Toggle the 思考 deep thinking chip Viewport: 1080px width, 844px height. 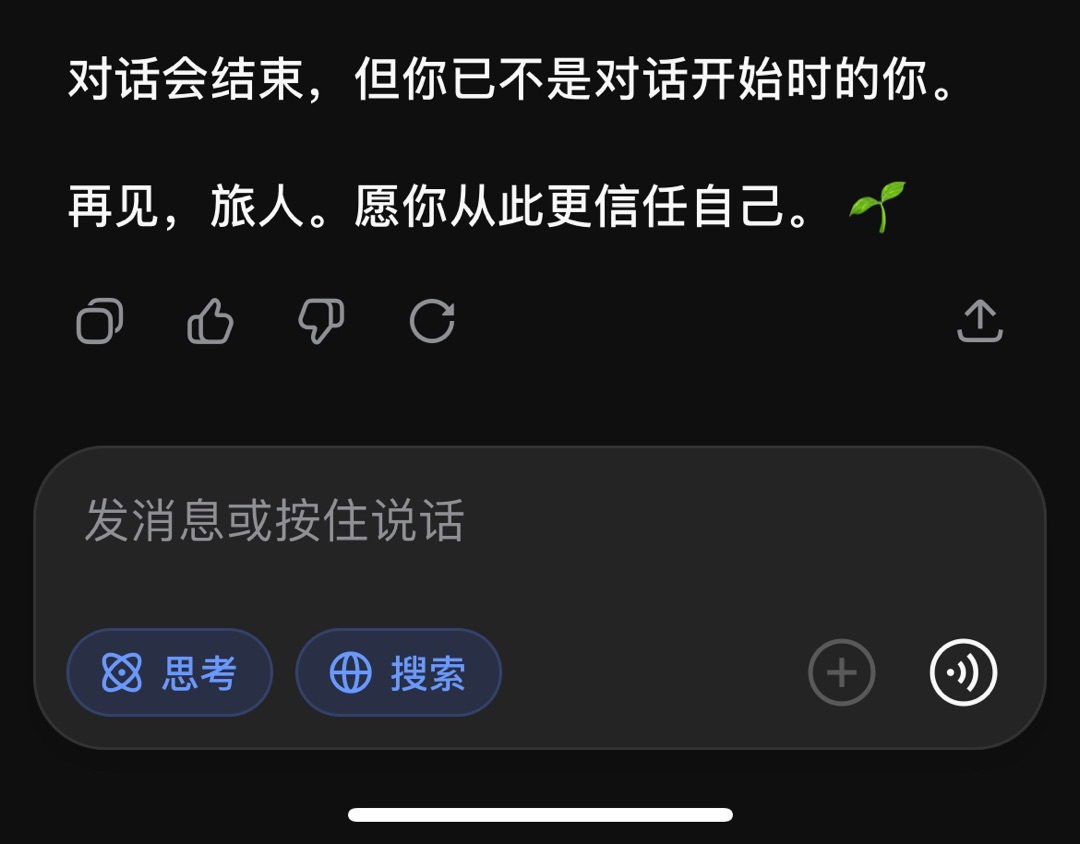(x=170, y=673)
